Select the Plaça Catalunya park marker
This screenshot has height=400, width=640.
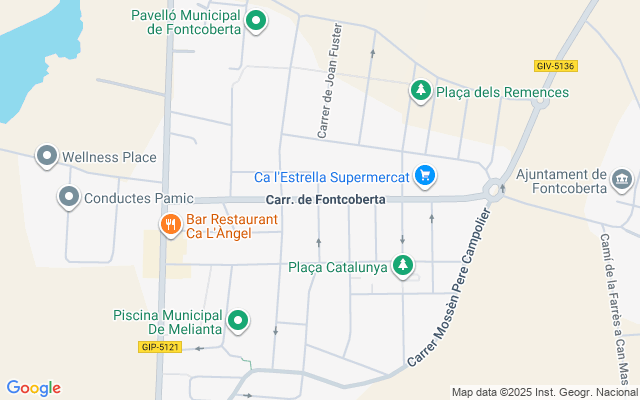pyautogui.click(x=402, y=266)
